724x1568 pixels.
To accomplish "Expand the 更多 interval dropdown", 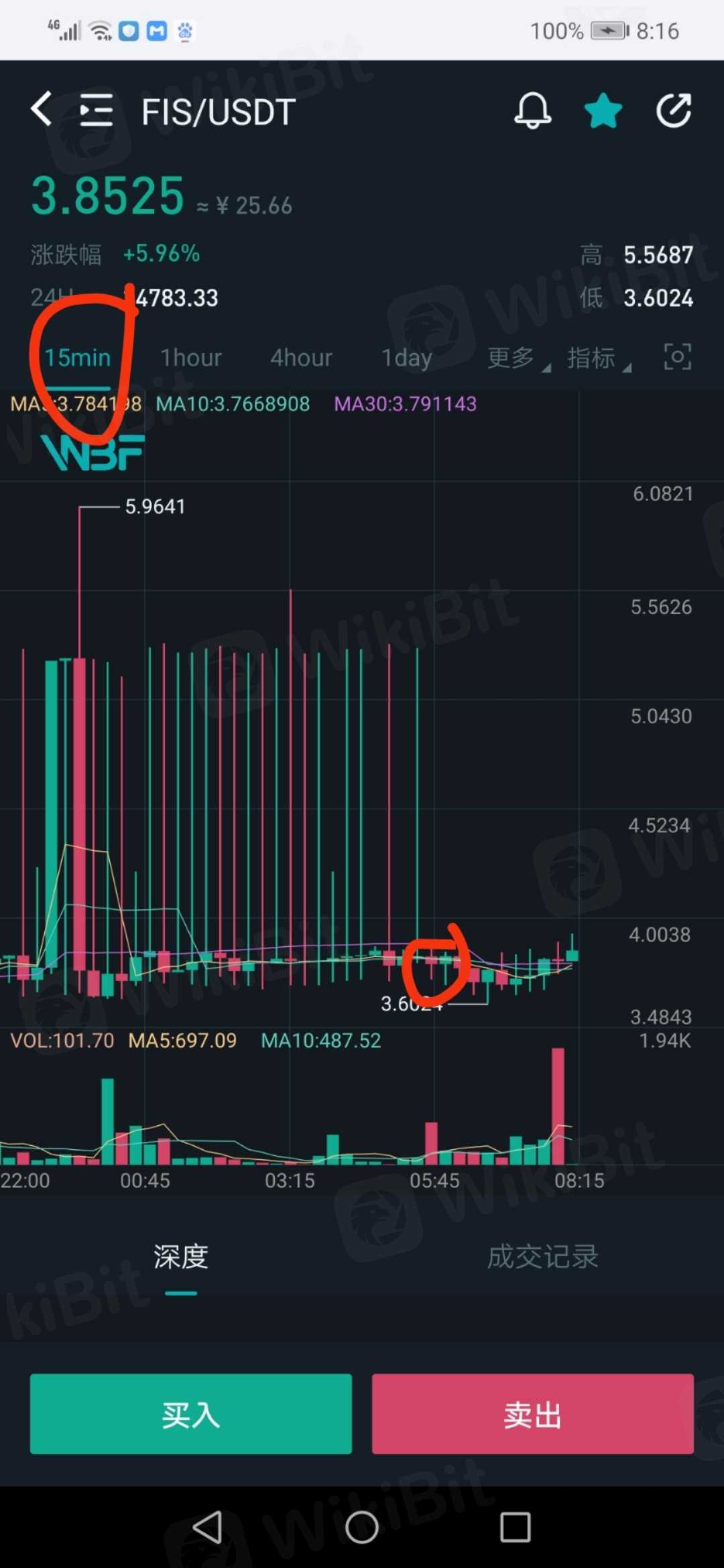I will click(515, 358).
